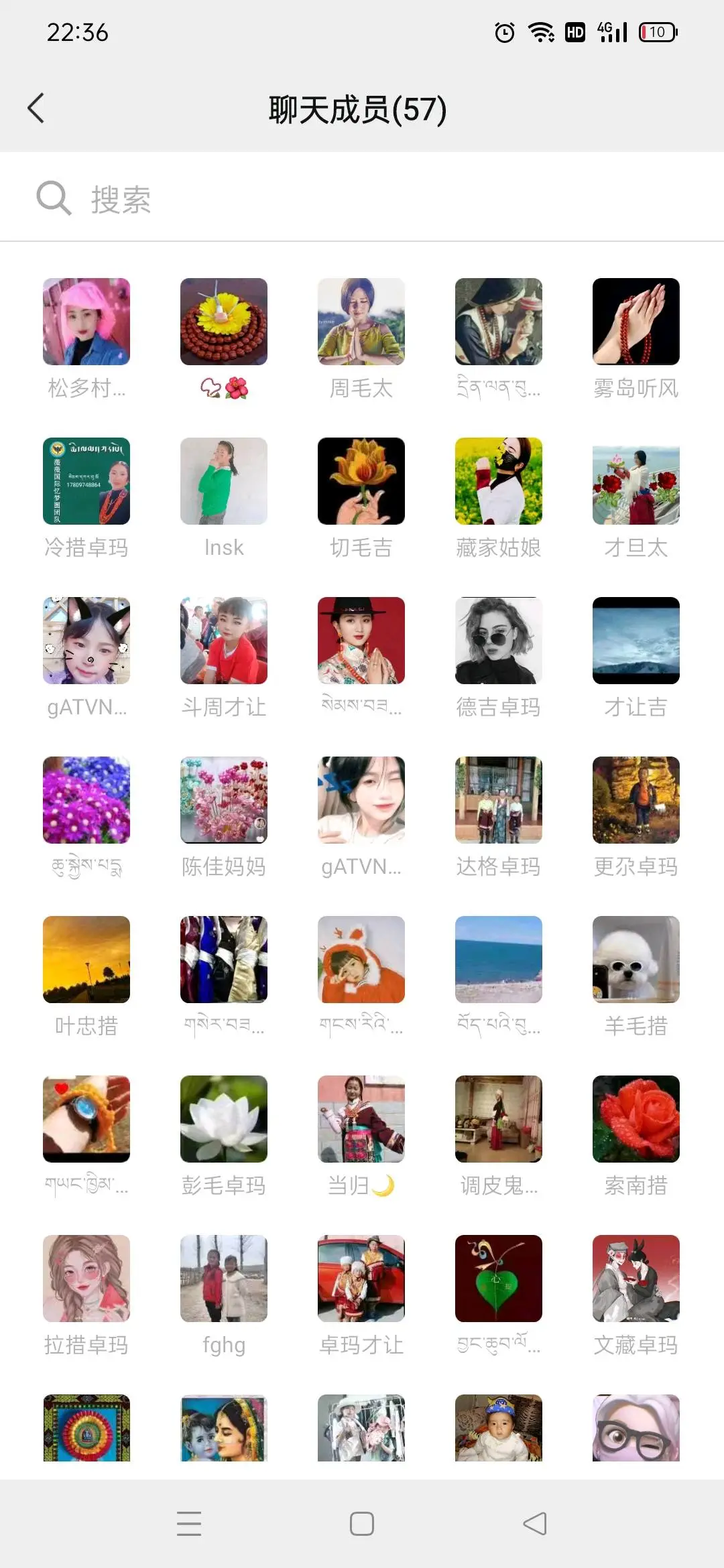Select member 切毛吉
The height and width of the screenshot is (1568, 724).
coord(361,482)
